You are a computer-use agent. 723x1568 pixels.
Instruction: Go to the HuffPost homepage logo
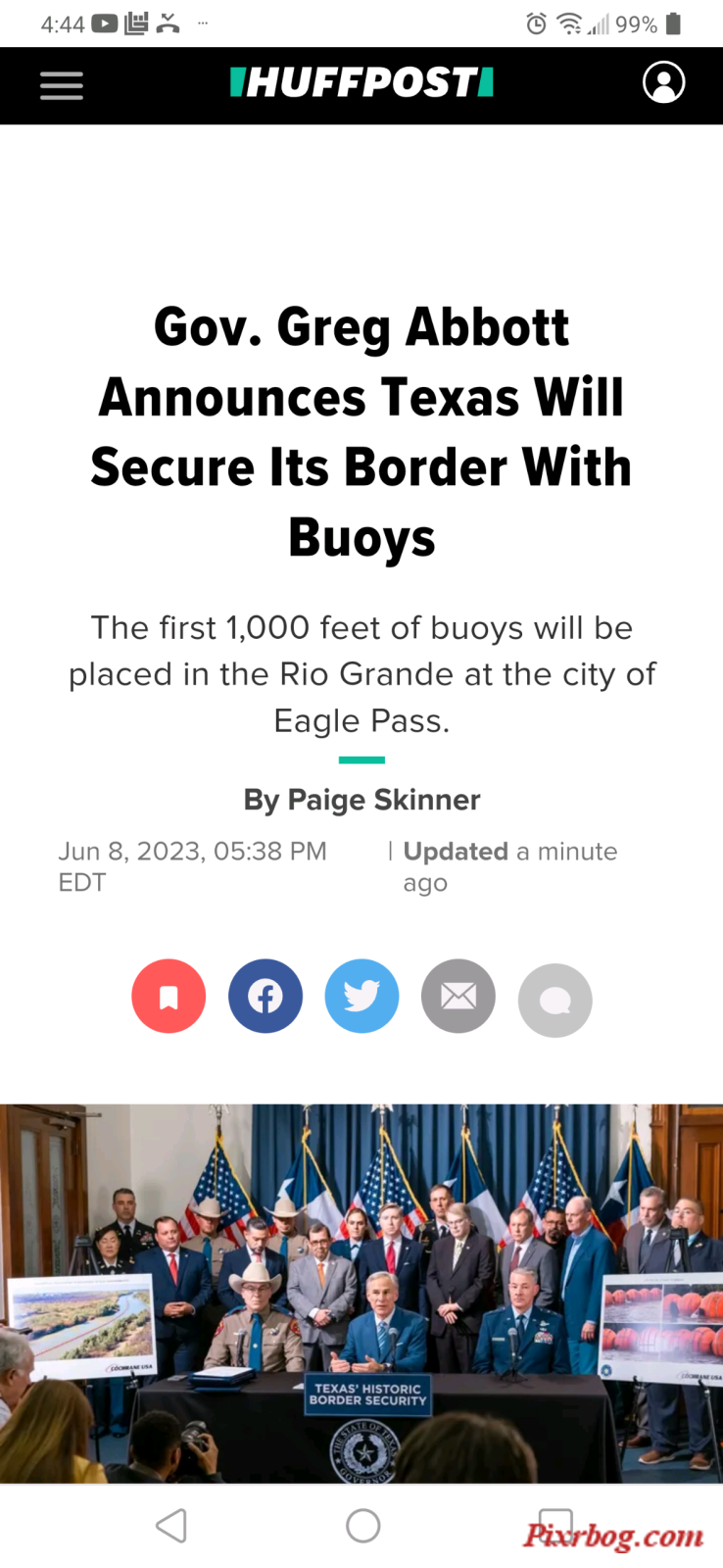tap(361, 83)
